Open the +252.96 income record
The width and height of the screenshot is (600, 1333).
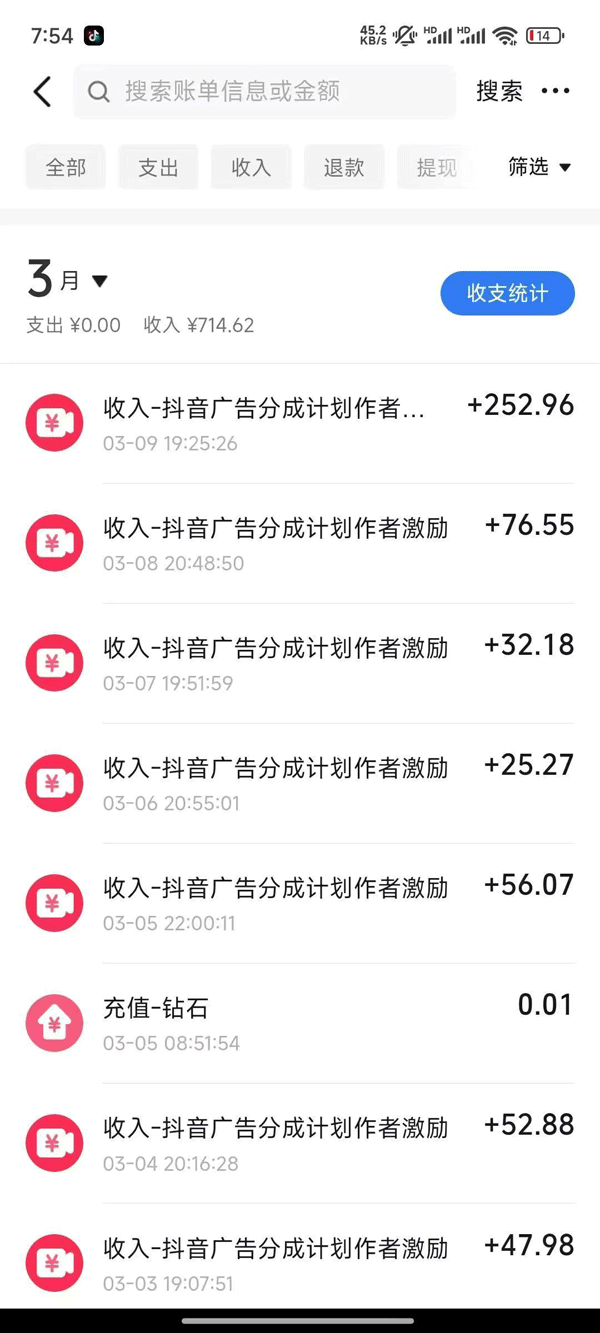pyautogui.click(x=300, y=423)
